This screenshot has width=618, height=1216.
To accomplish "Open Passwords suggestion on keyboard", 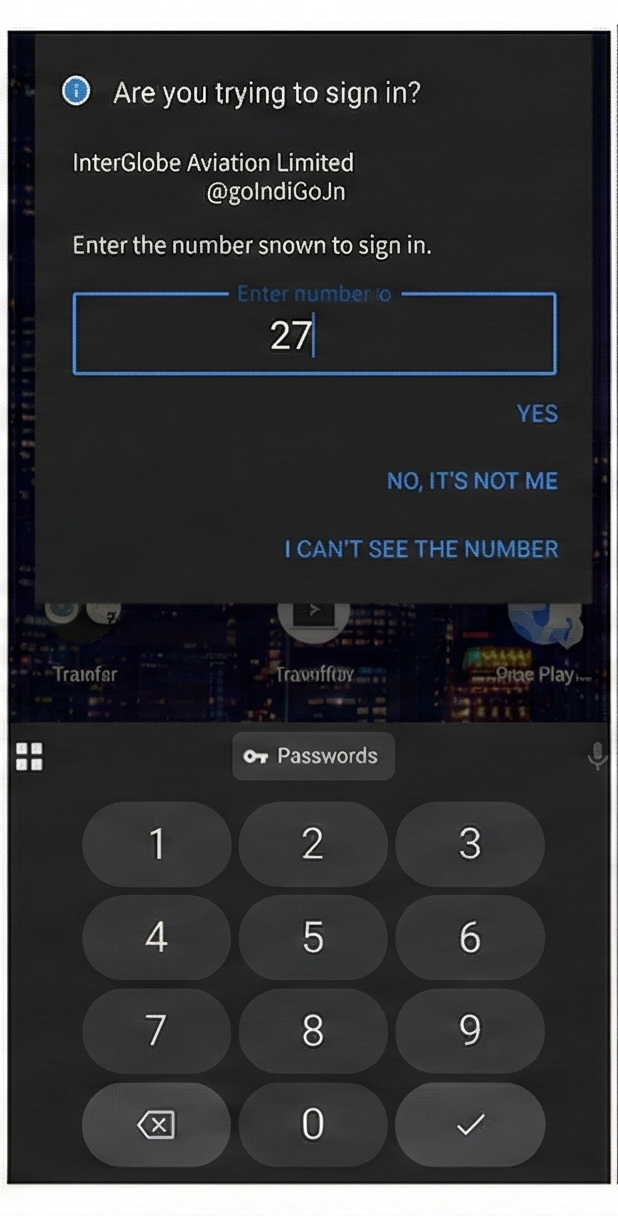I will click(x=313, y=756).
